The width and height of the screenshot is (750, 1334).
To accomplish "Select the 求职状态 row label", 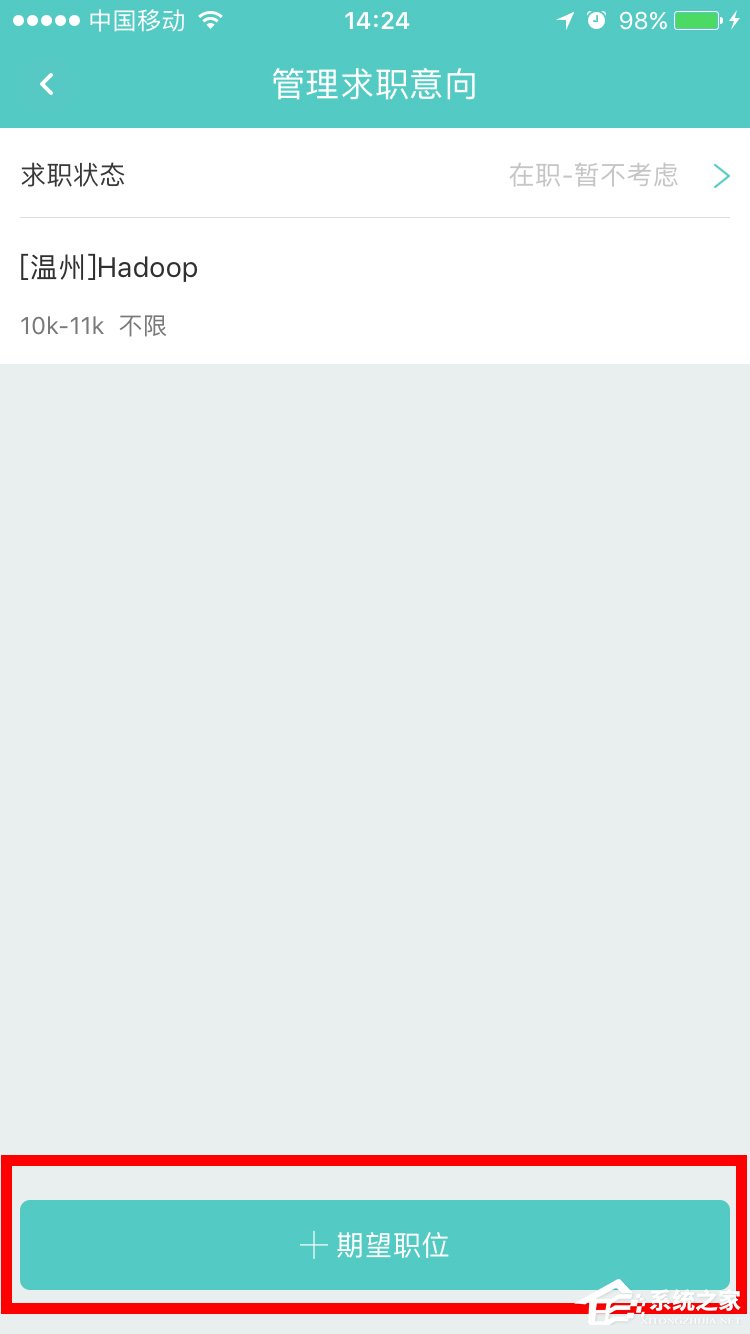I will tap(72, 176).
